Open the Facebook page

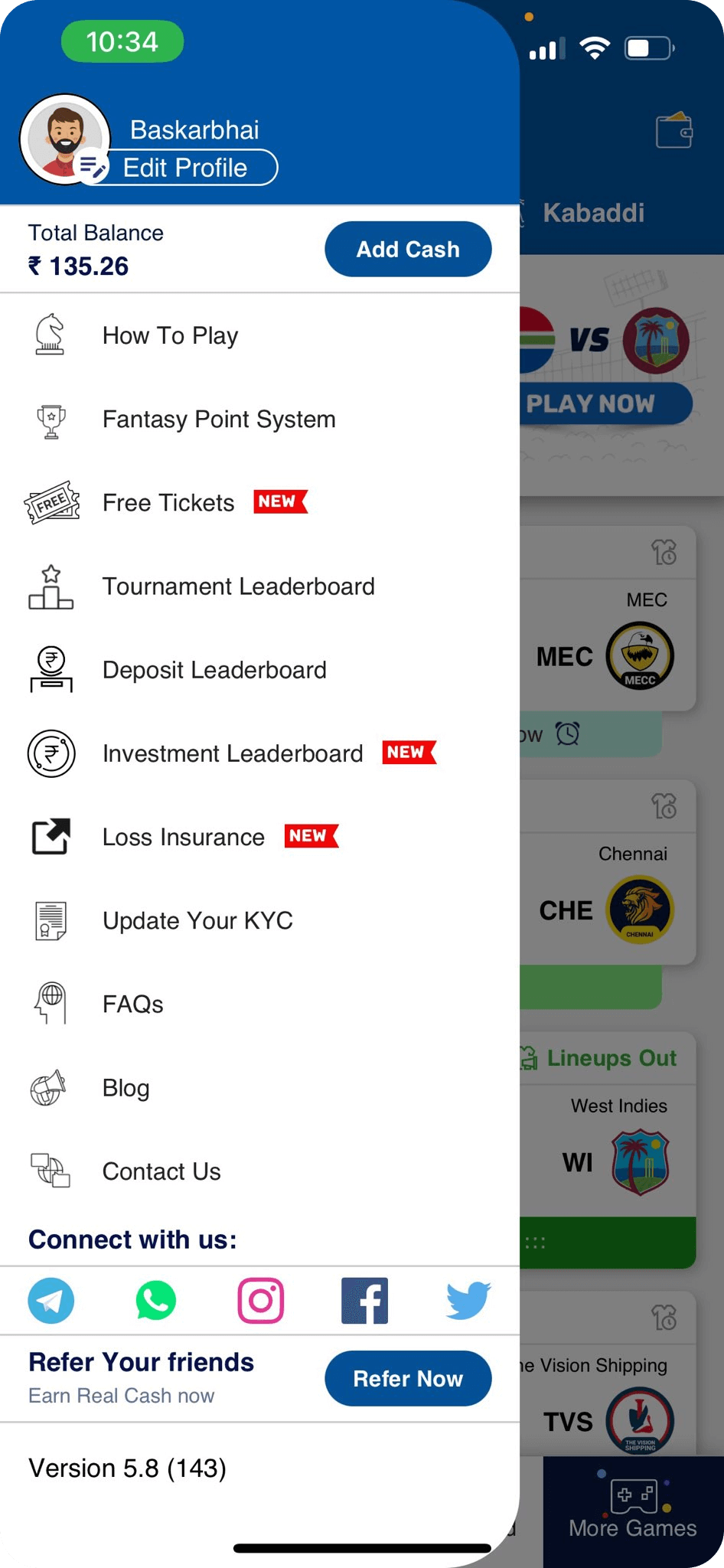[364, 1301]
